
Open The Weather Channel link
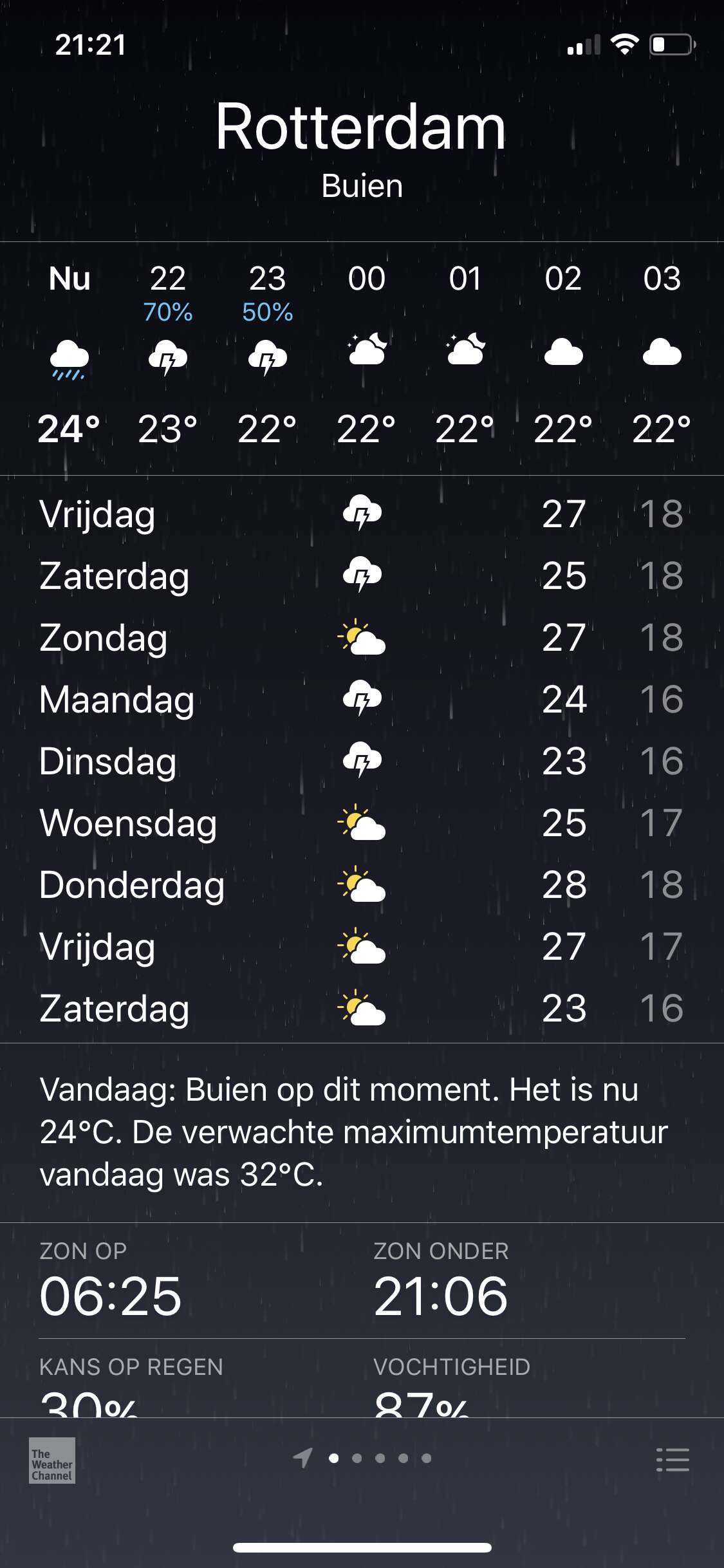[x=52, y=1460]
